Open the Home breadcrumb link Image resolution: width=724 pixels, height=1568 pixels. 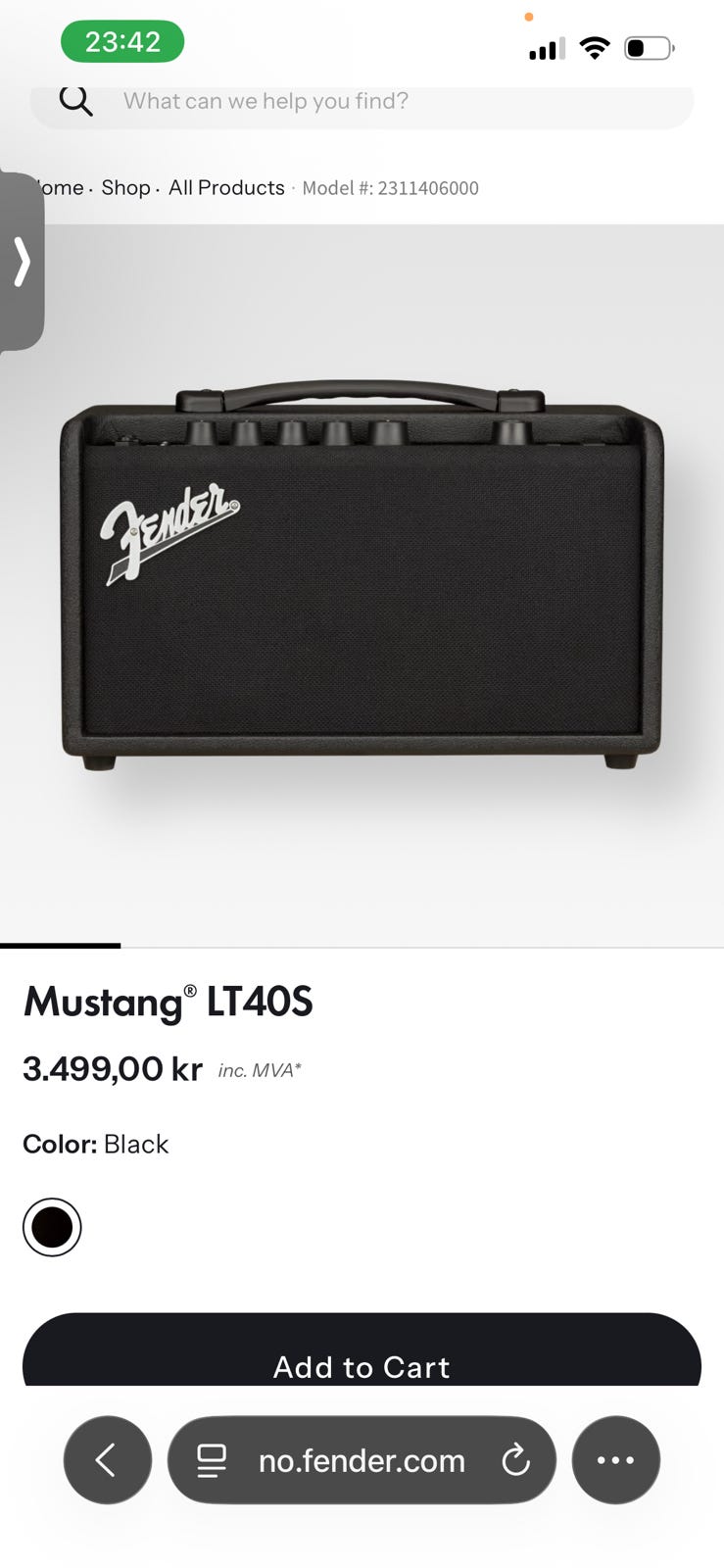click(x=59, y=187)
